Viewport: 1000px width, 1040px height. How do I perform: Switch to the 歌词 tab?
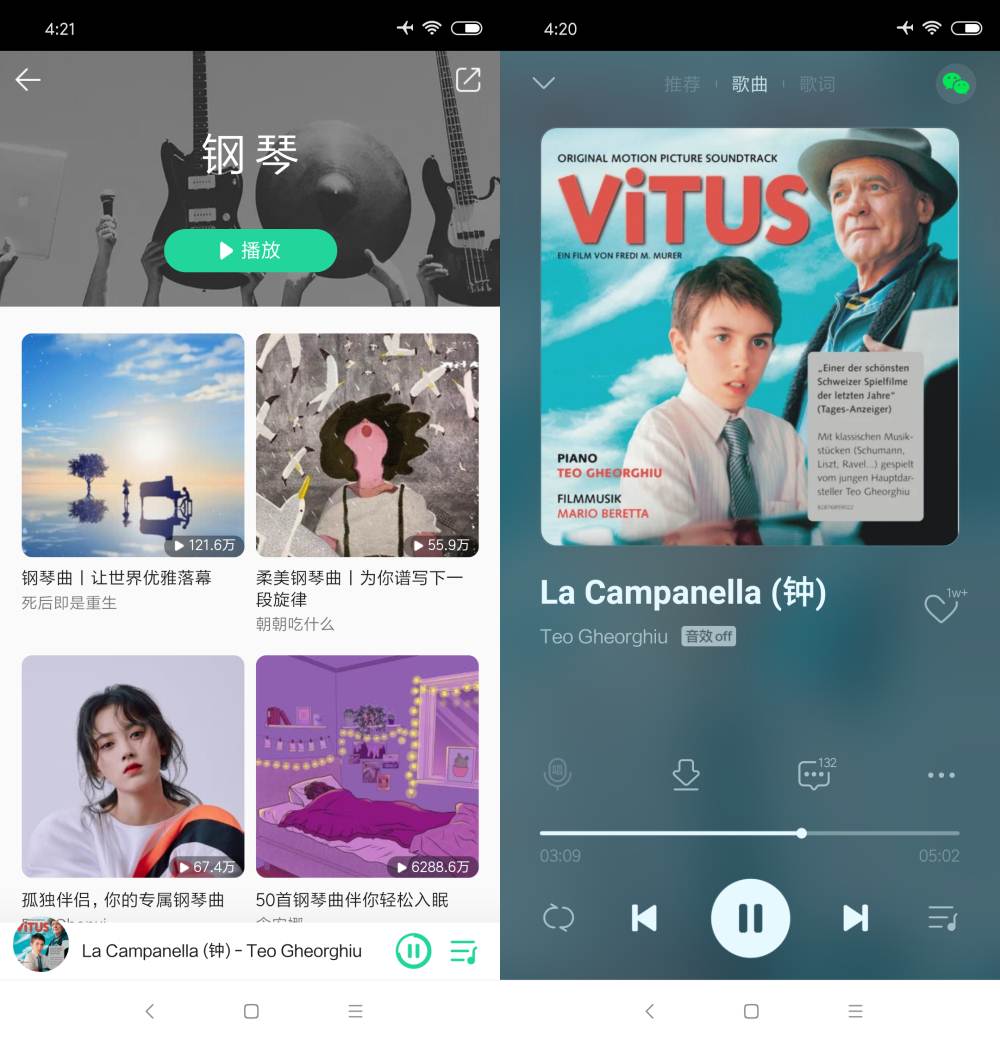click(817, 84)
